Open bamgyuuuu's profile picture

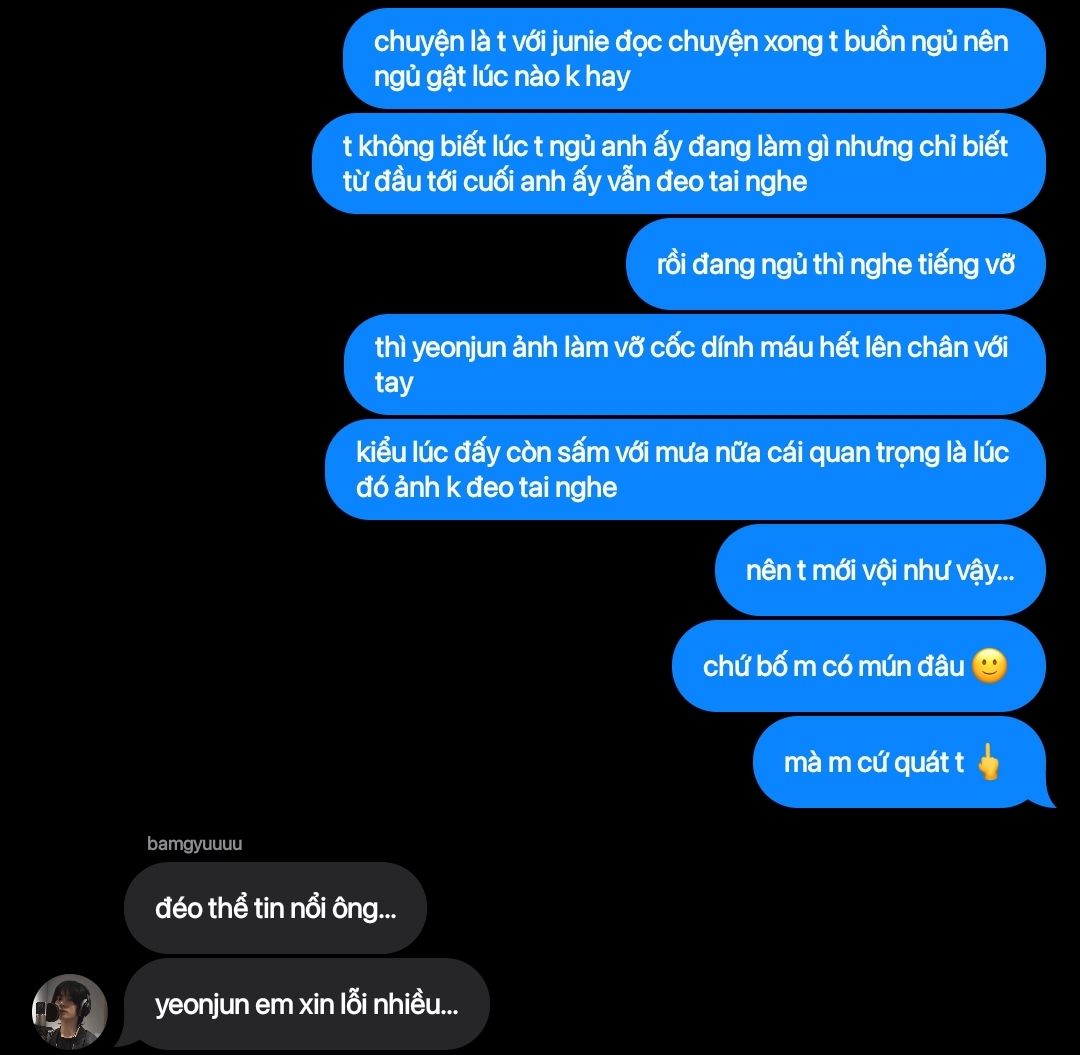(x=69, y=1010)
